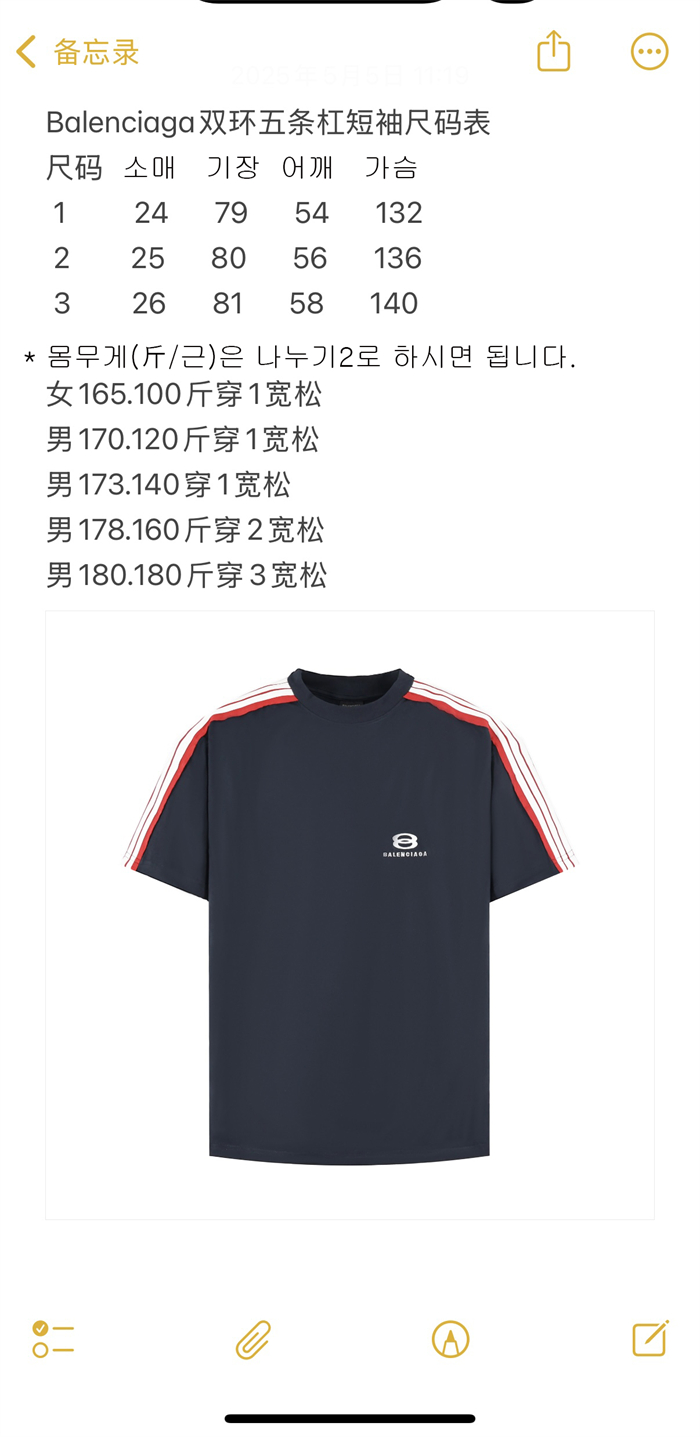The height and width of the screenshot is (1437, 700).
Task: Add a checklist to the note
Action: click(53, 1339)
